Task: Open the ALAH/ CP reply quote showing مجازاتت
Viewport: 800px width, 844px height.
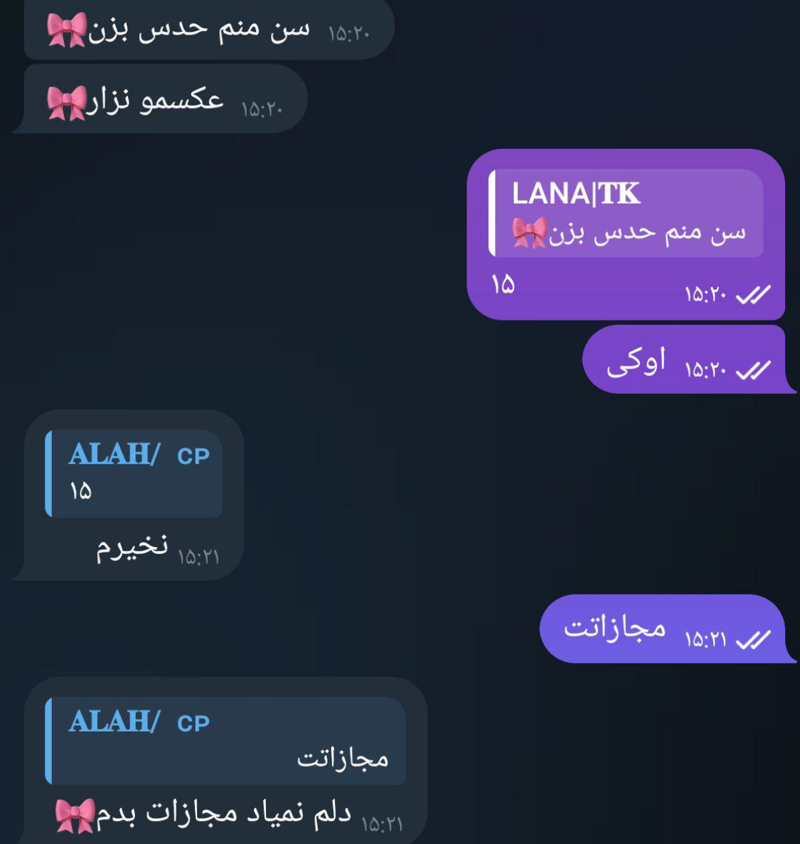Action: pyautogui.click(x=227, y=740)
